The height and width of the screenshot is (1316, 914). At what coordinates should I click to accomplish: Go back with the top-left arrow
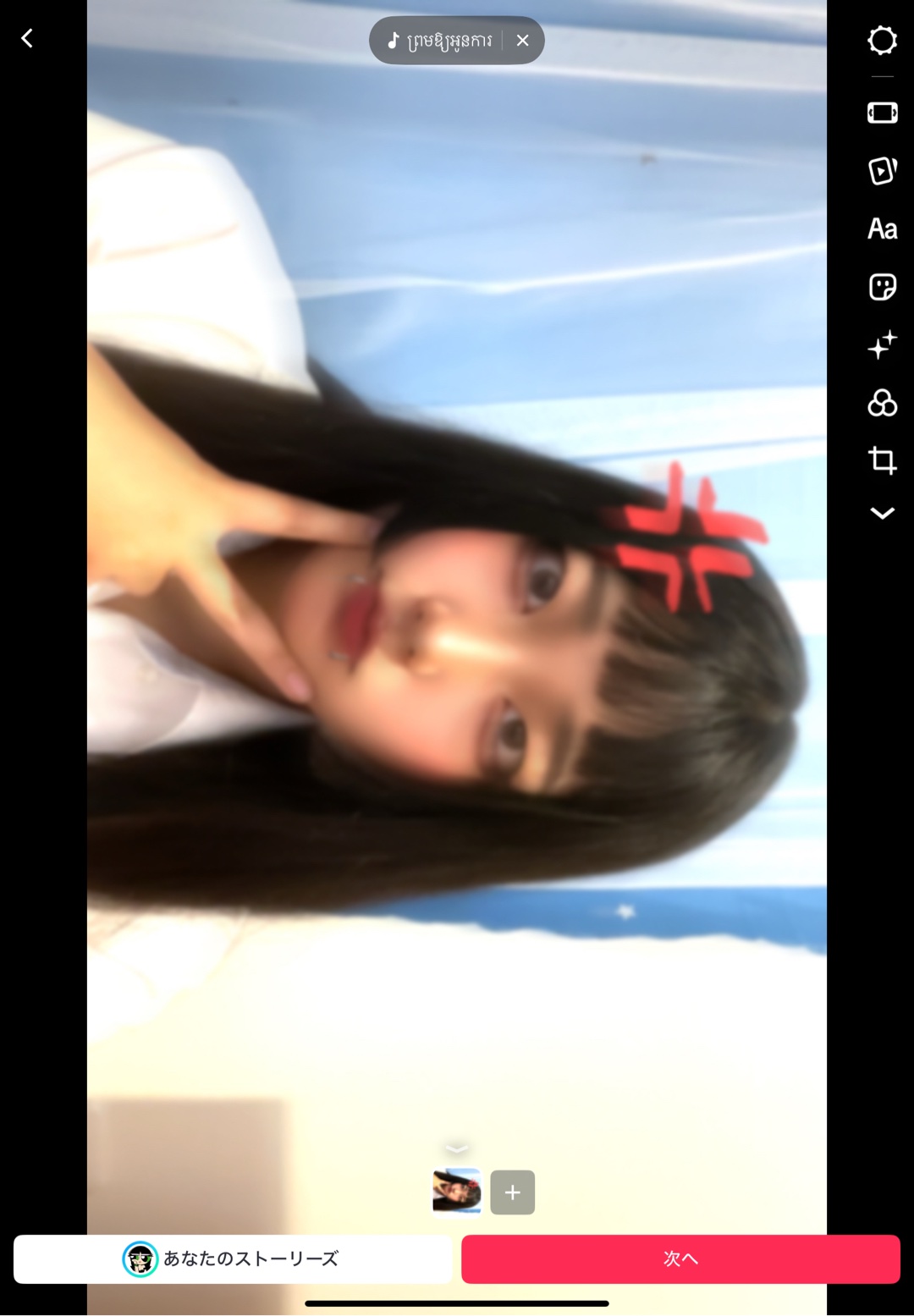coord(27,39)
